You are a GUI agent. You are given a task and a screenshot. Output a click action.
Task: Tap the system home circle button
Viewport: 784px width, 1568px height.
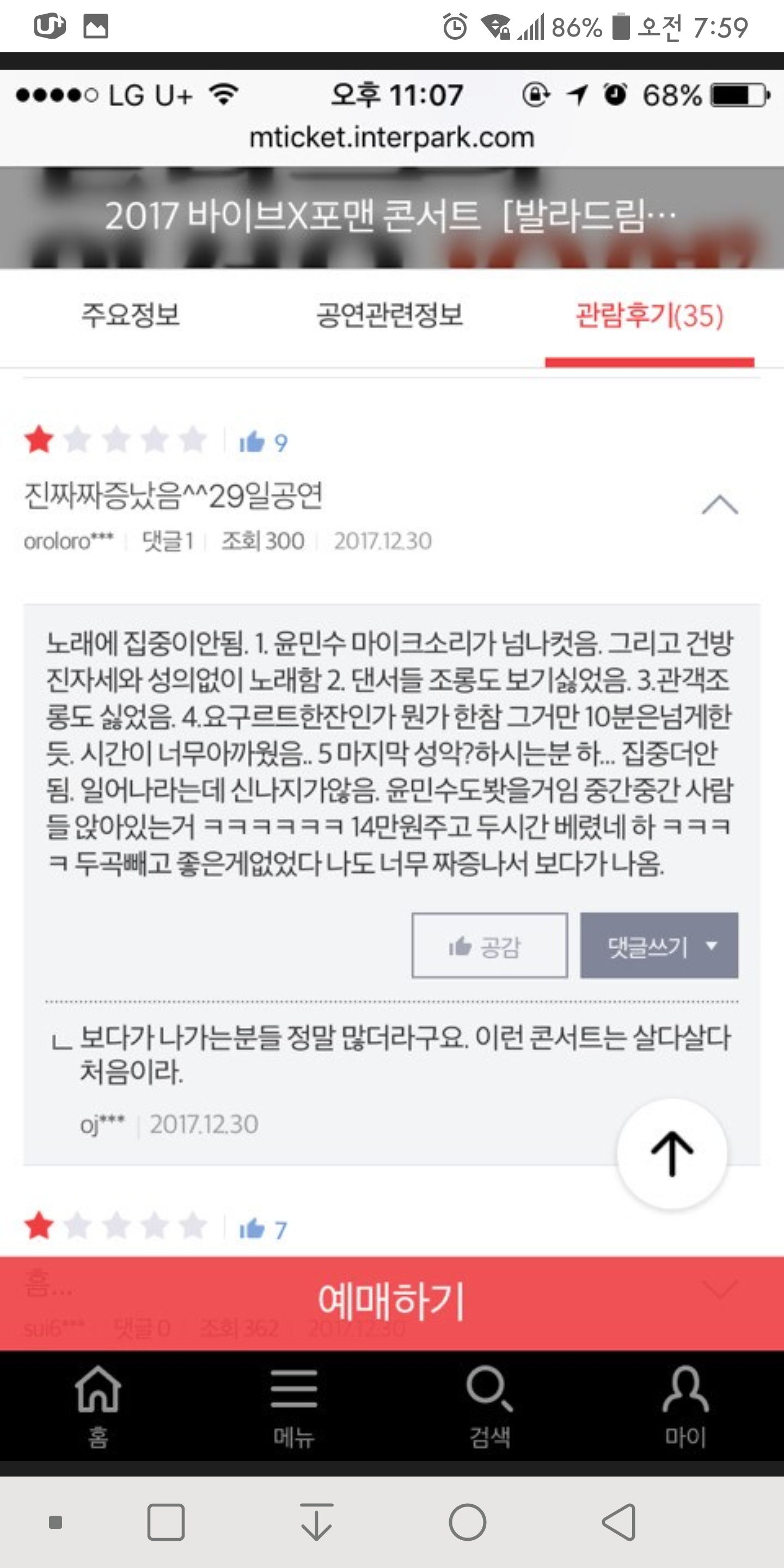pos(468,1522)
